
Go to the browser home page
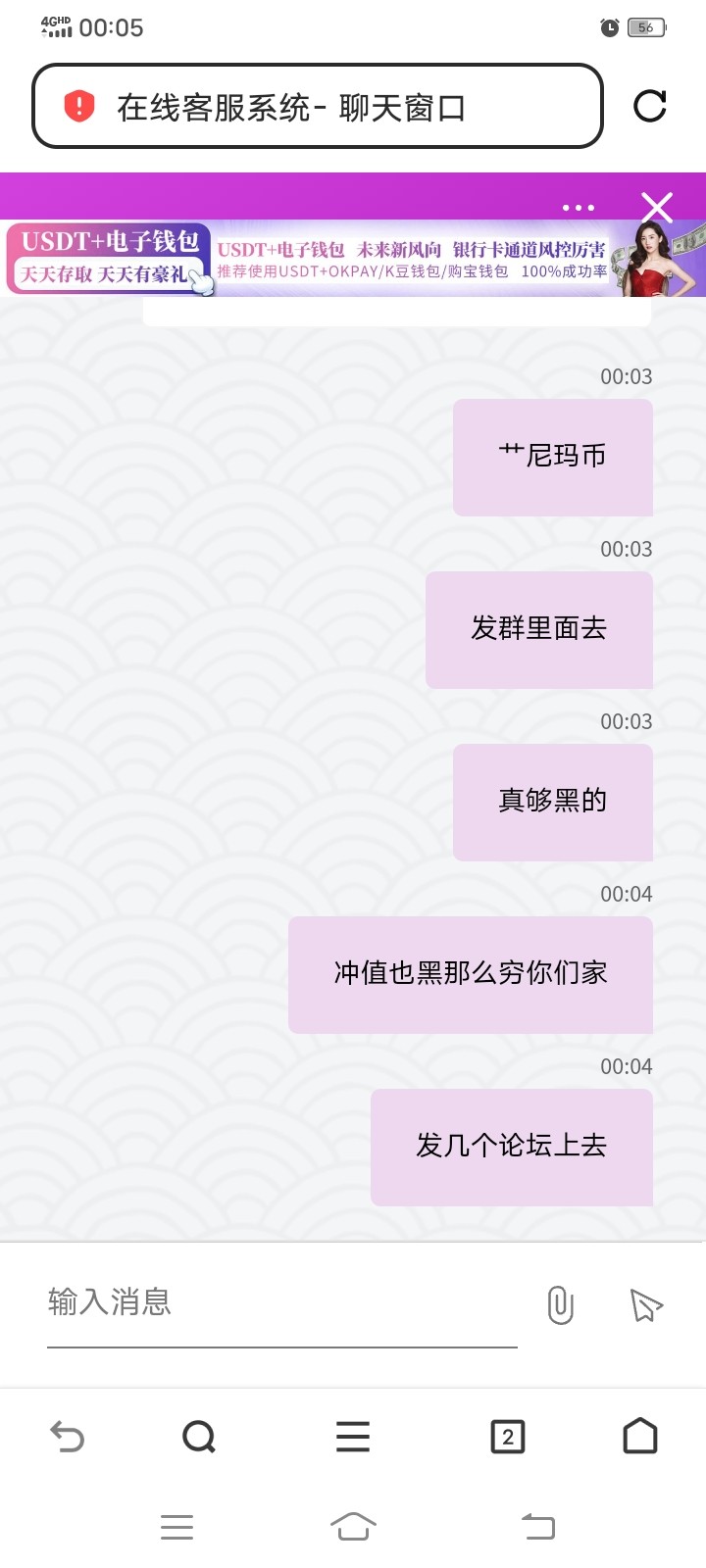[639, 1437]
